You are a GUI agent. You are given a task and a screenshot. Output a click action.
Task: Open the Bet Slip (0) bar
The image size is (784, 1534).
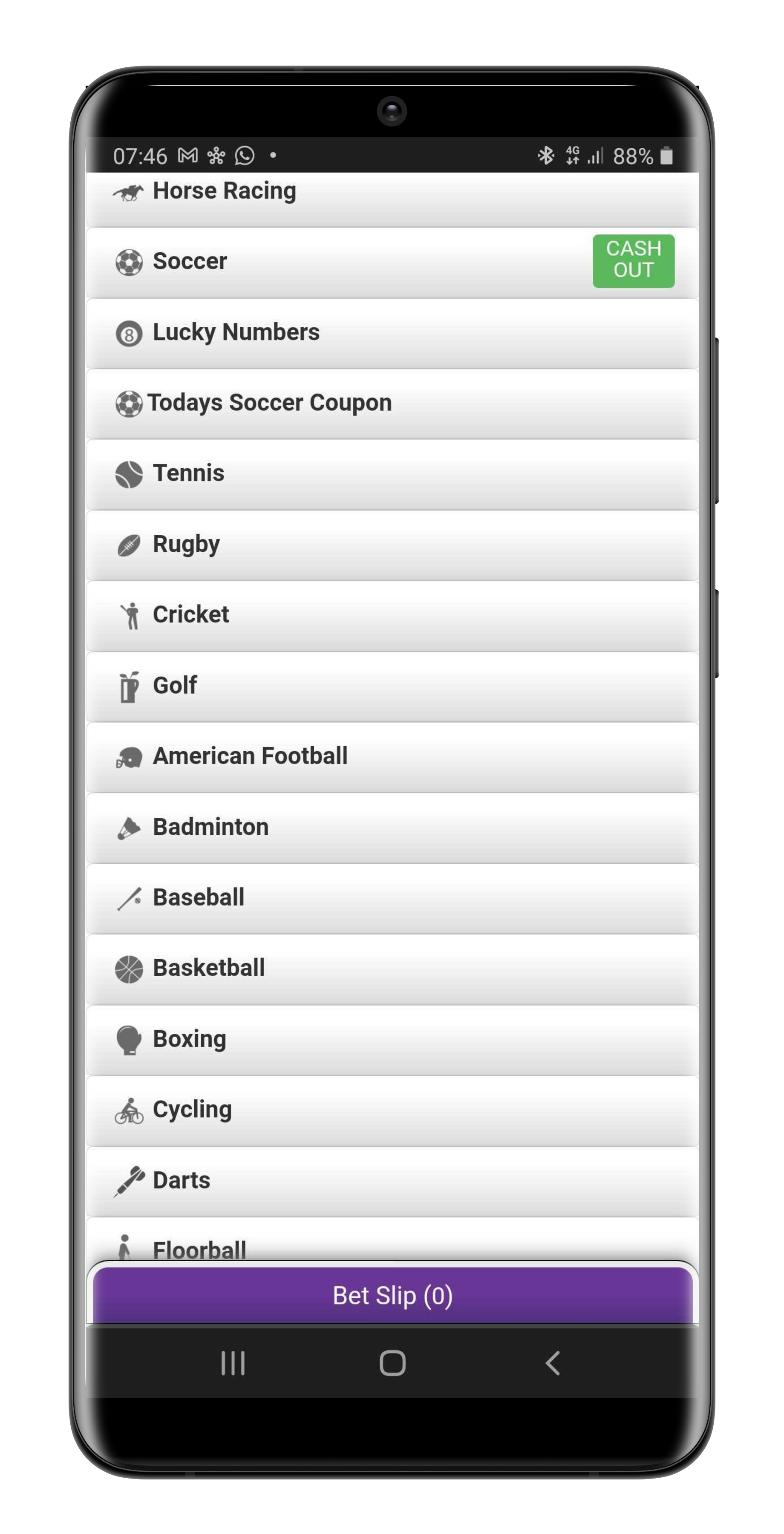point(392,1295)
